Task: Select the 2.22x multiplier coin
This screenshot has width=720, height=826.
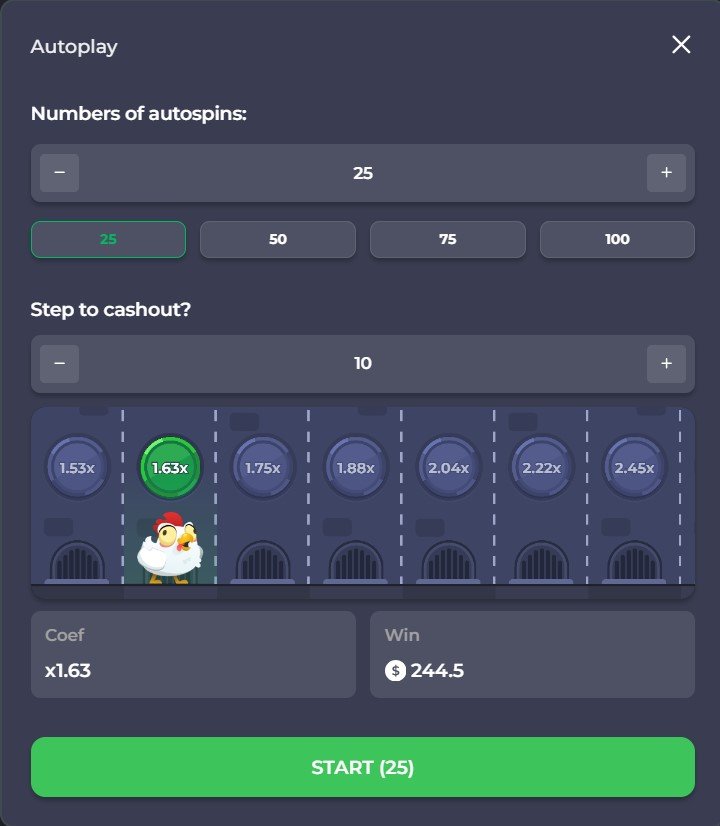Action: (x=542, y=467)
